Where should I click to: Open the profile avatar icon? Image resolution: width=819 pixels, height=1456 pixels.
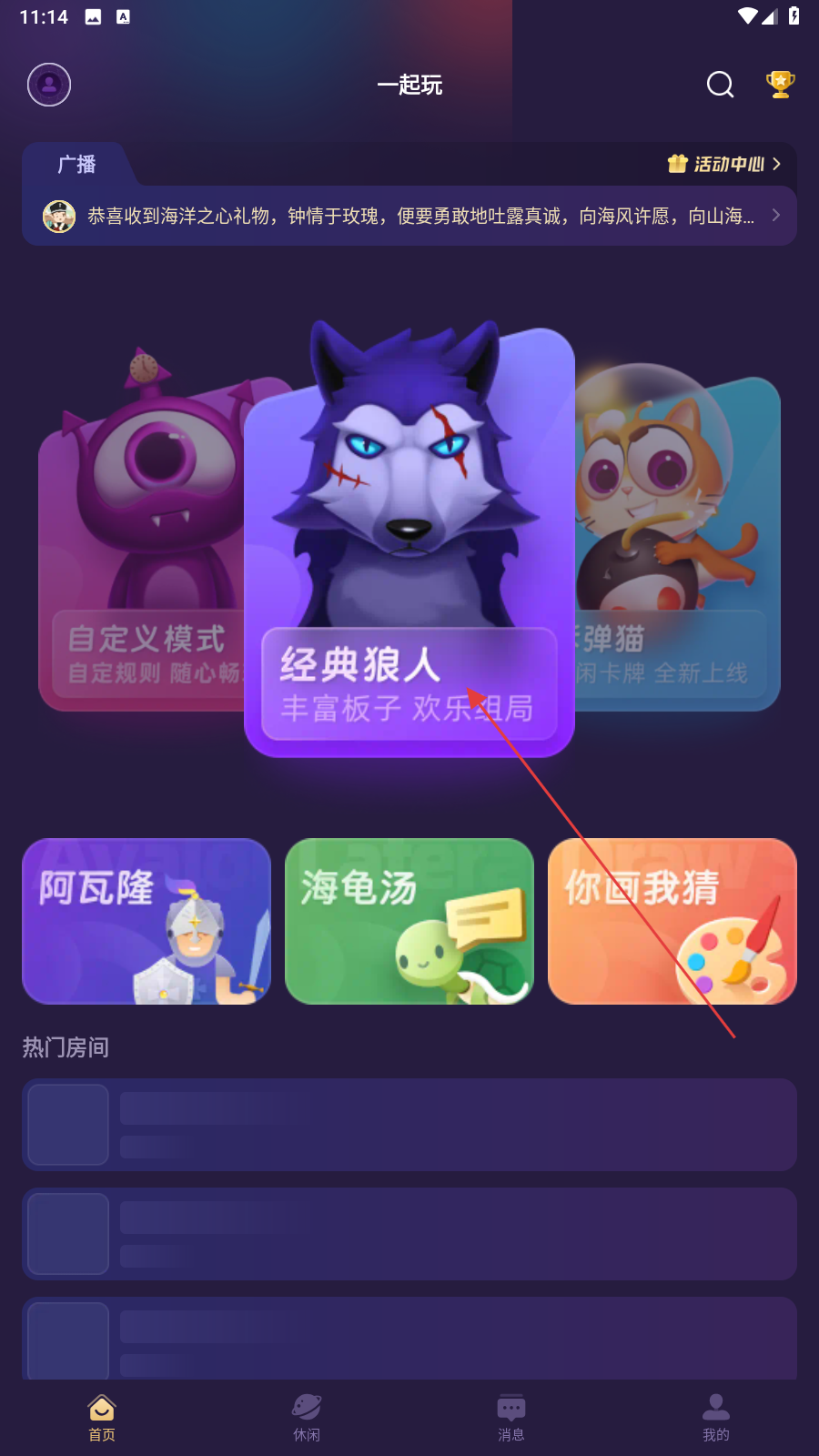pos(49,85)
